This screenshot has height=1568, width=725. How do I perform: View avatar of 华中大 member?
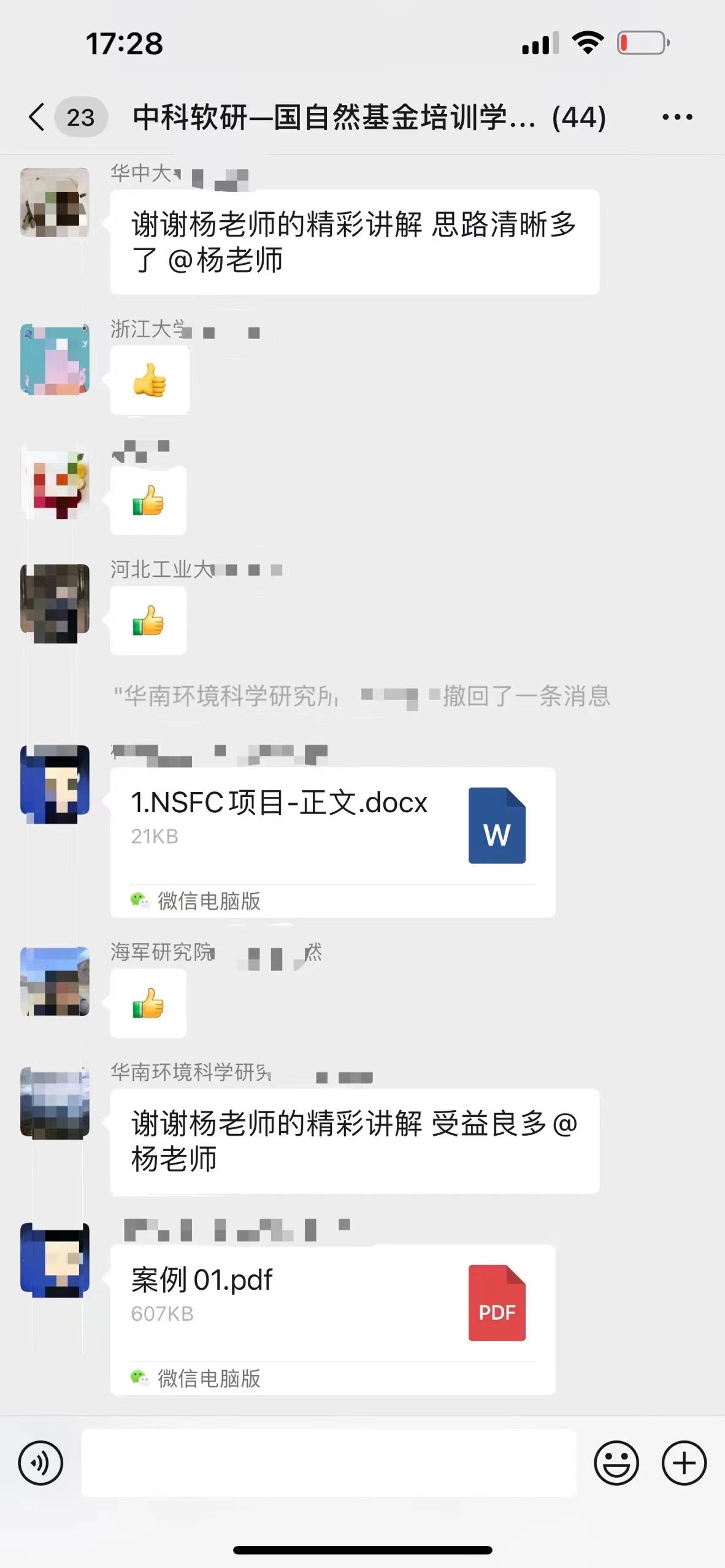pos(55,202)
